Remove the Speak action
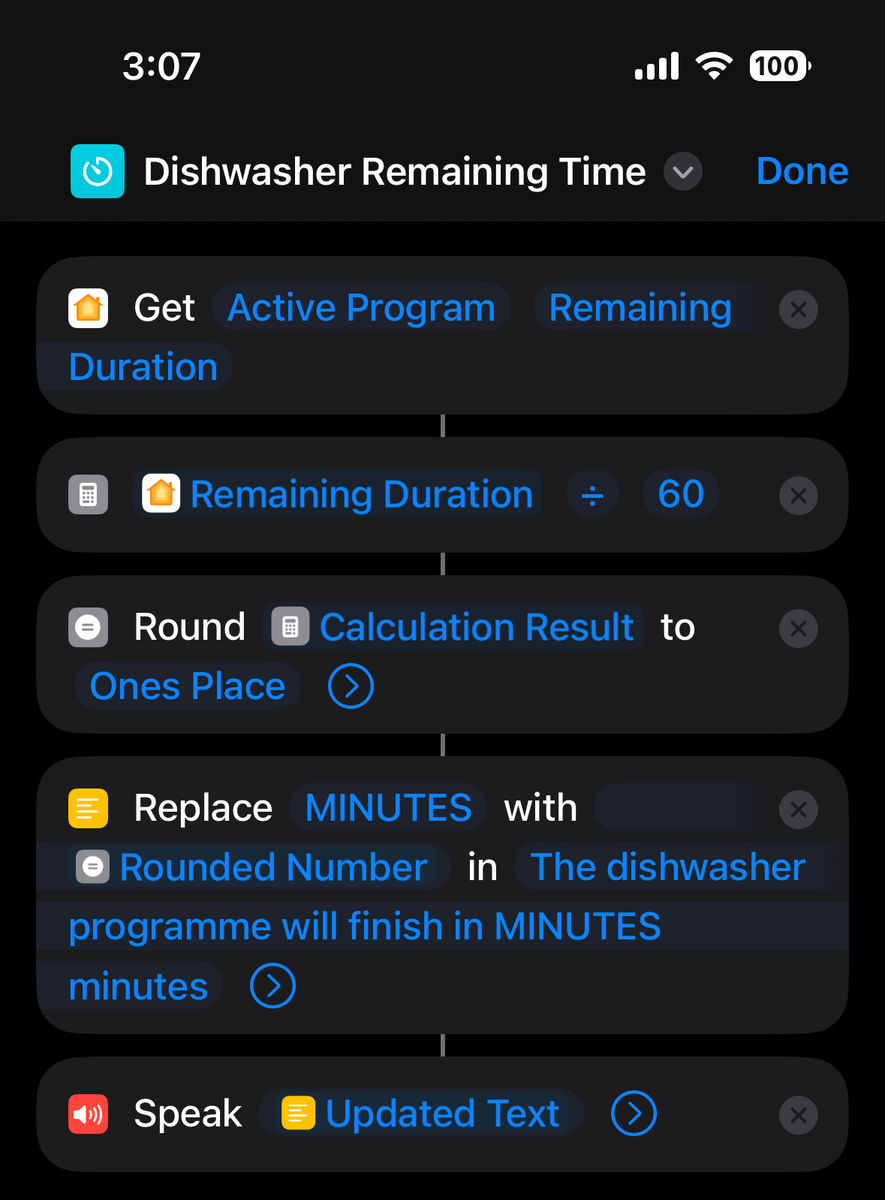 (798, 1115)
